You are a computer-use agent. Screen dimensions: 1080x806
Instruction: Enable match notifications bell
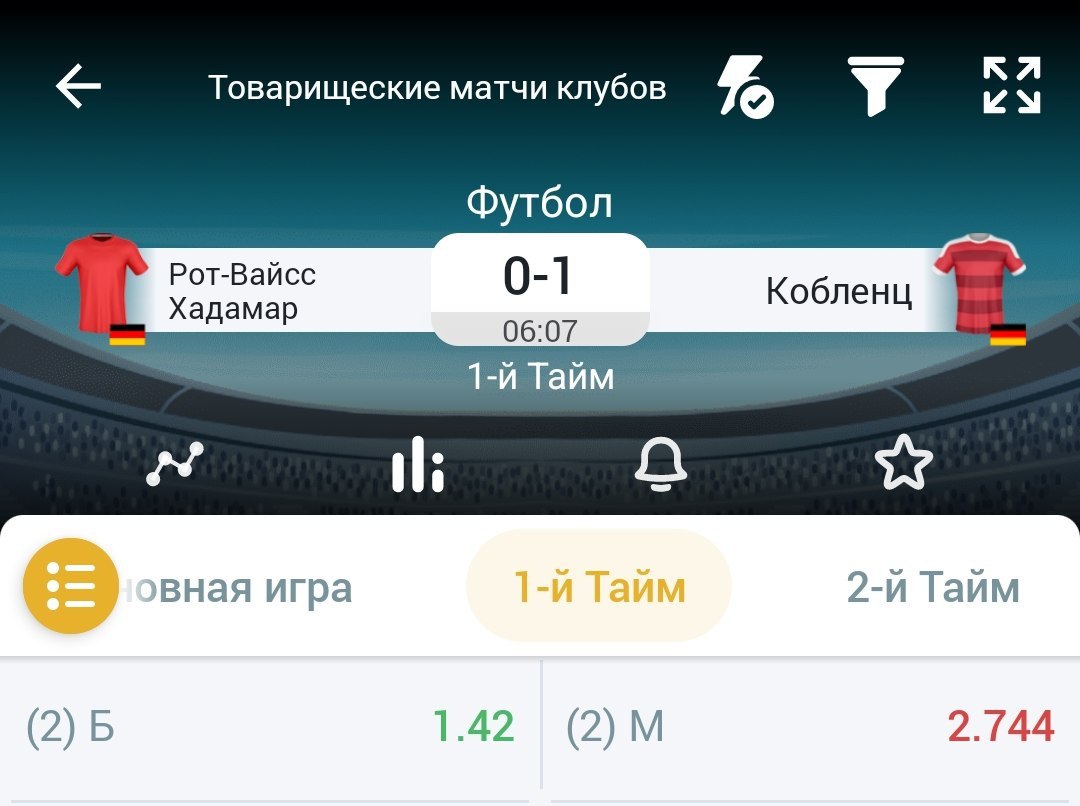pos(662,464)
